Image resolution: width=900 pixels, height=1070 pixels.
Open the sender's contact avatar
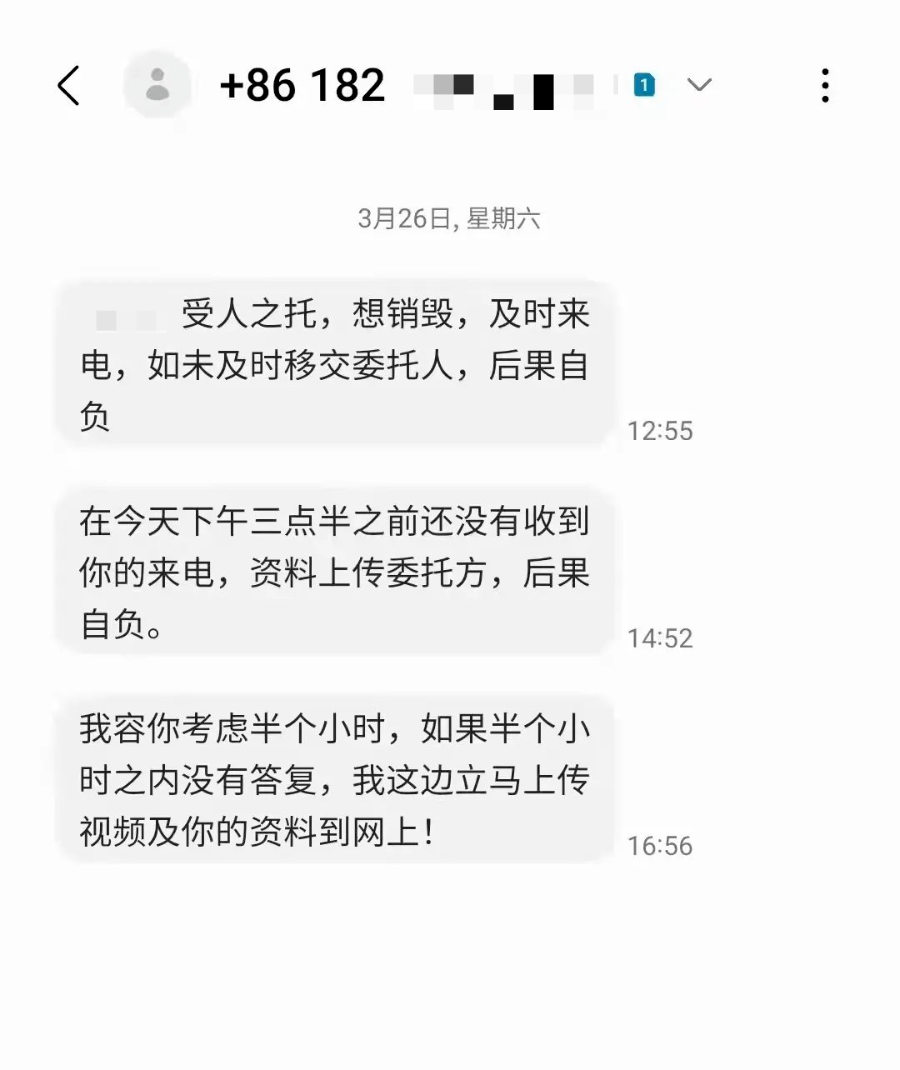pos(157,86)
